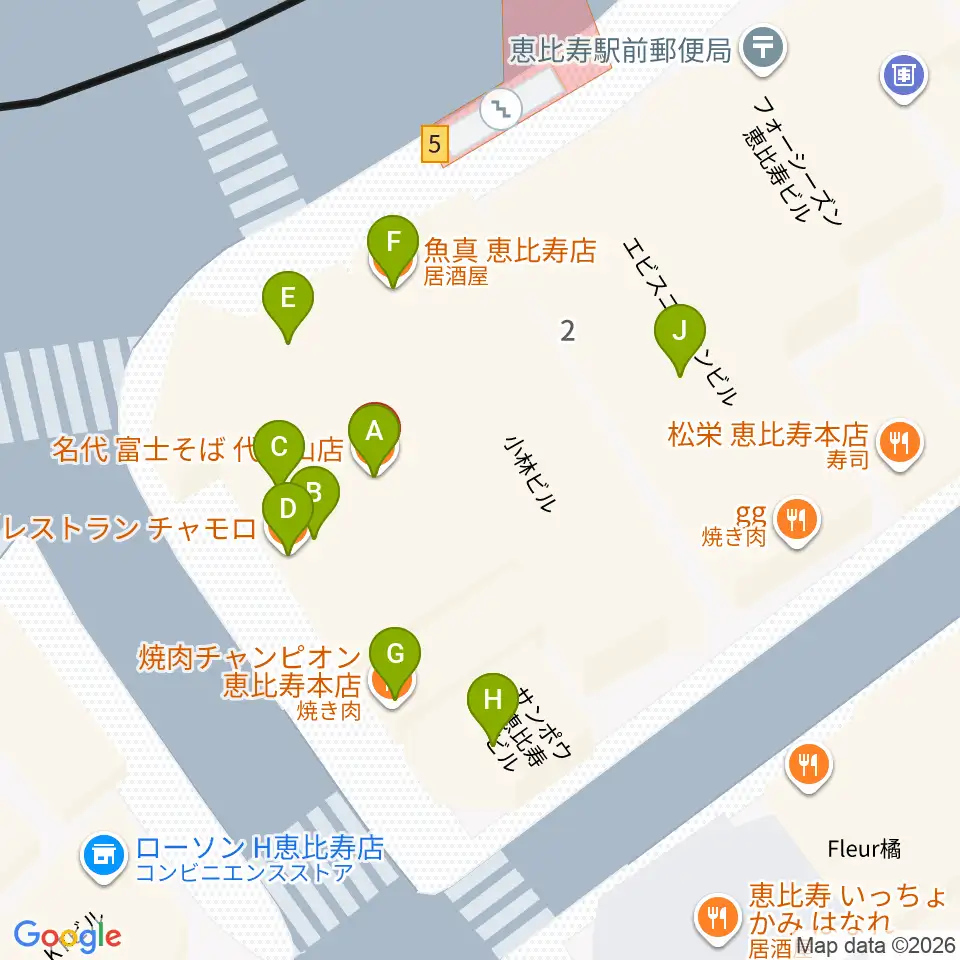Select marker J on the map
Screen dimensions: 960x960
pyautogui.click(x=680, y=336)
